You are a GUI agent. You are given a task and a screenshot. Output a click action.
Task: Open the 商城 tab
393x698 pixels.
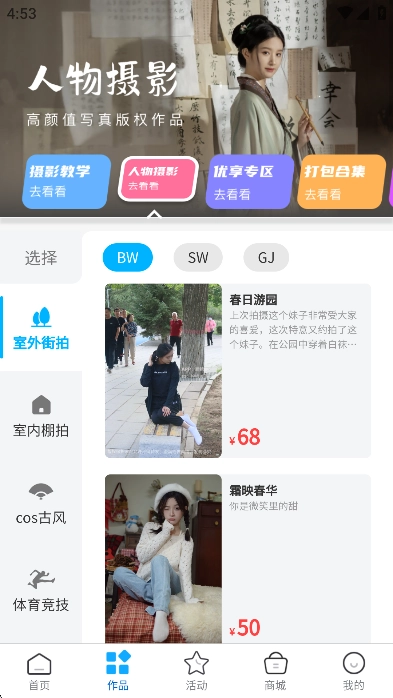(275, 671)
